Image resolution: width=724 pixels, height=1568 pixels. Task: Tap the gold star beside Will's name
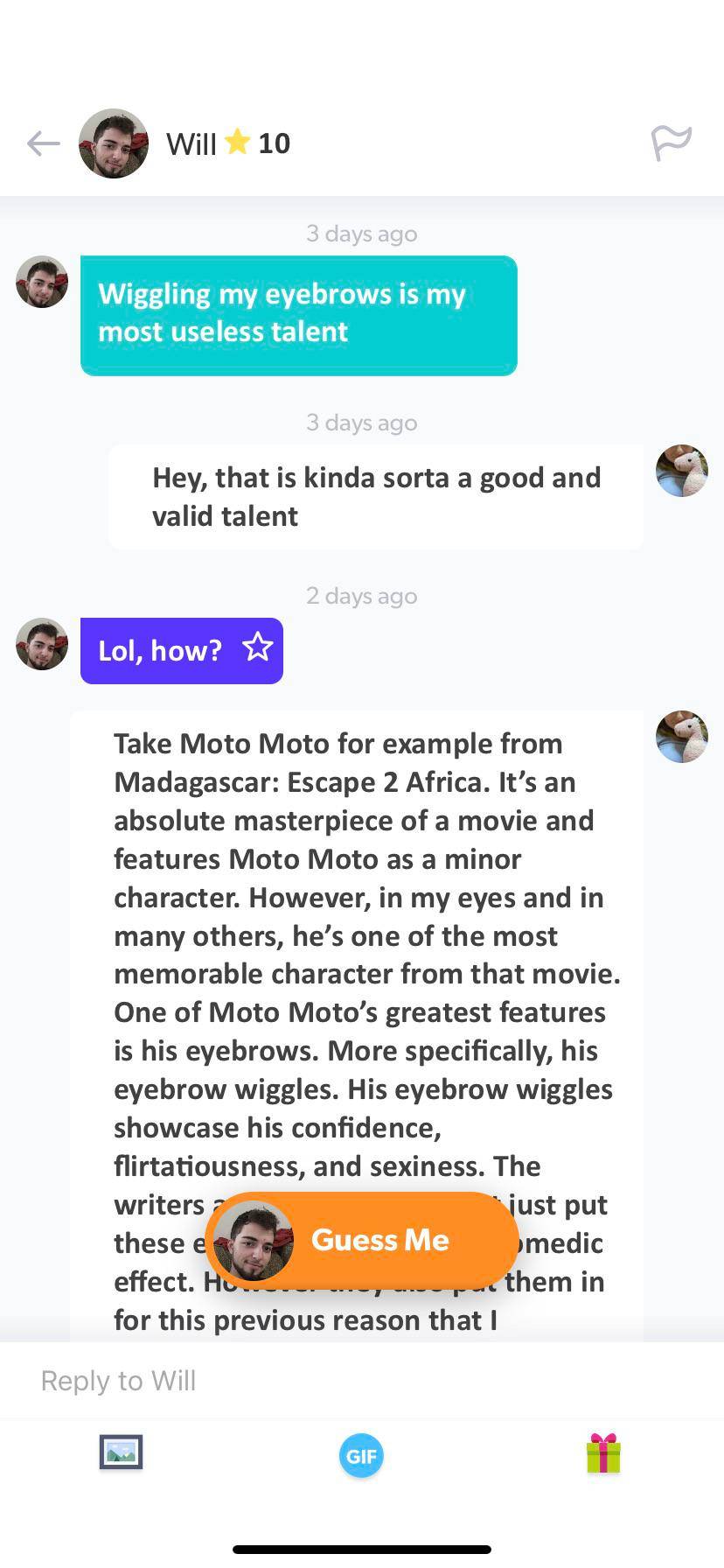pyautogui.click(x=236, y=143)
